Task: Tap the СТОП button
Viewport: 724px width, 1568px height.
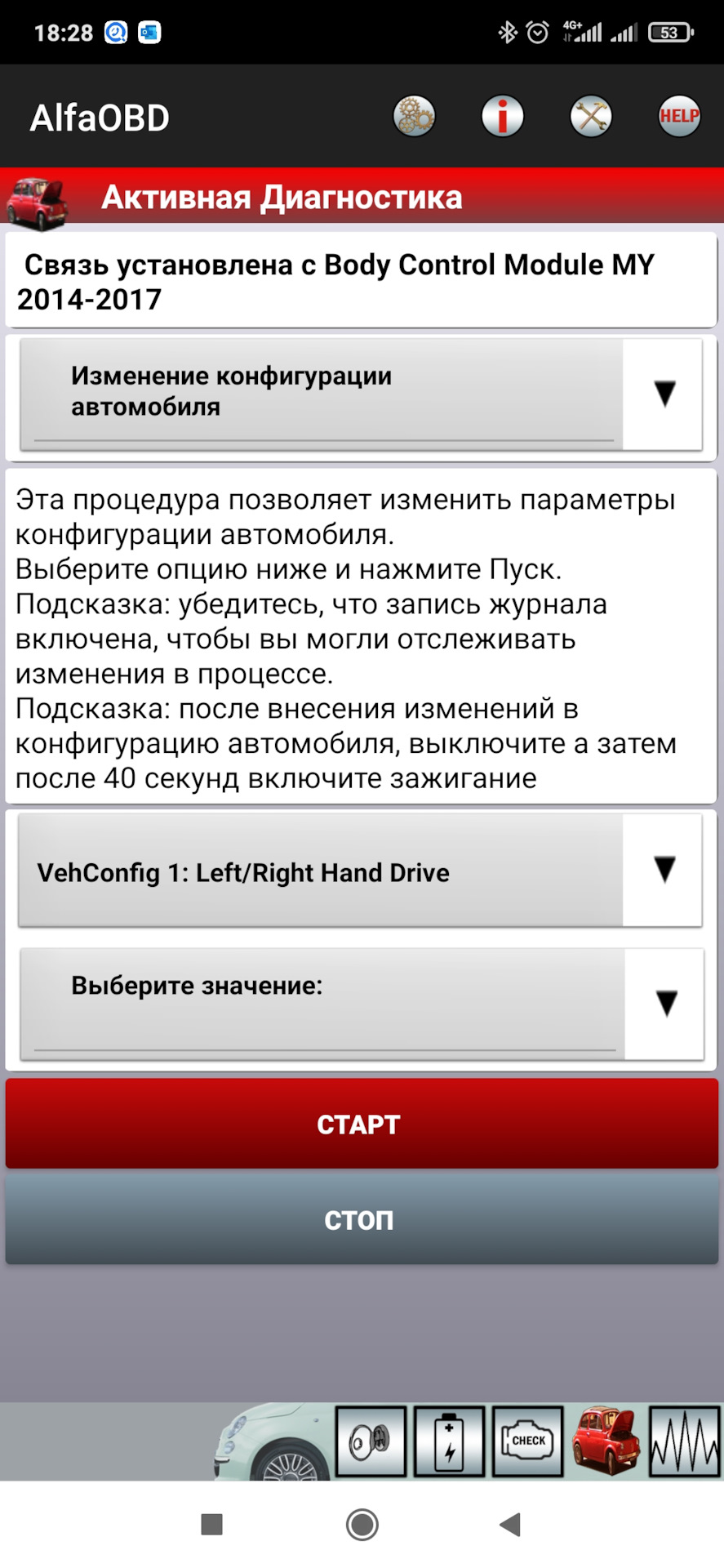Action: [x=362, y=1219]
